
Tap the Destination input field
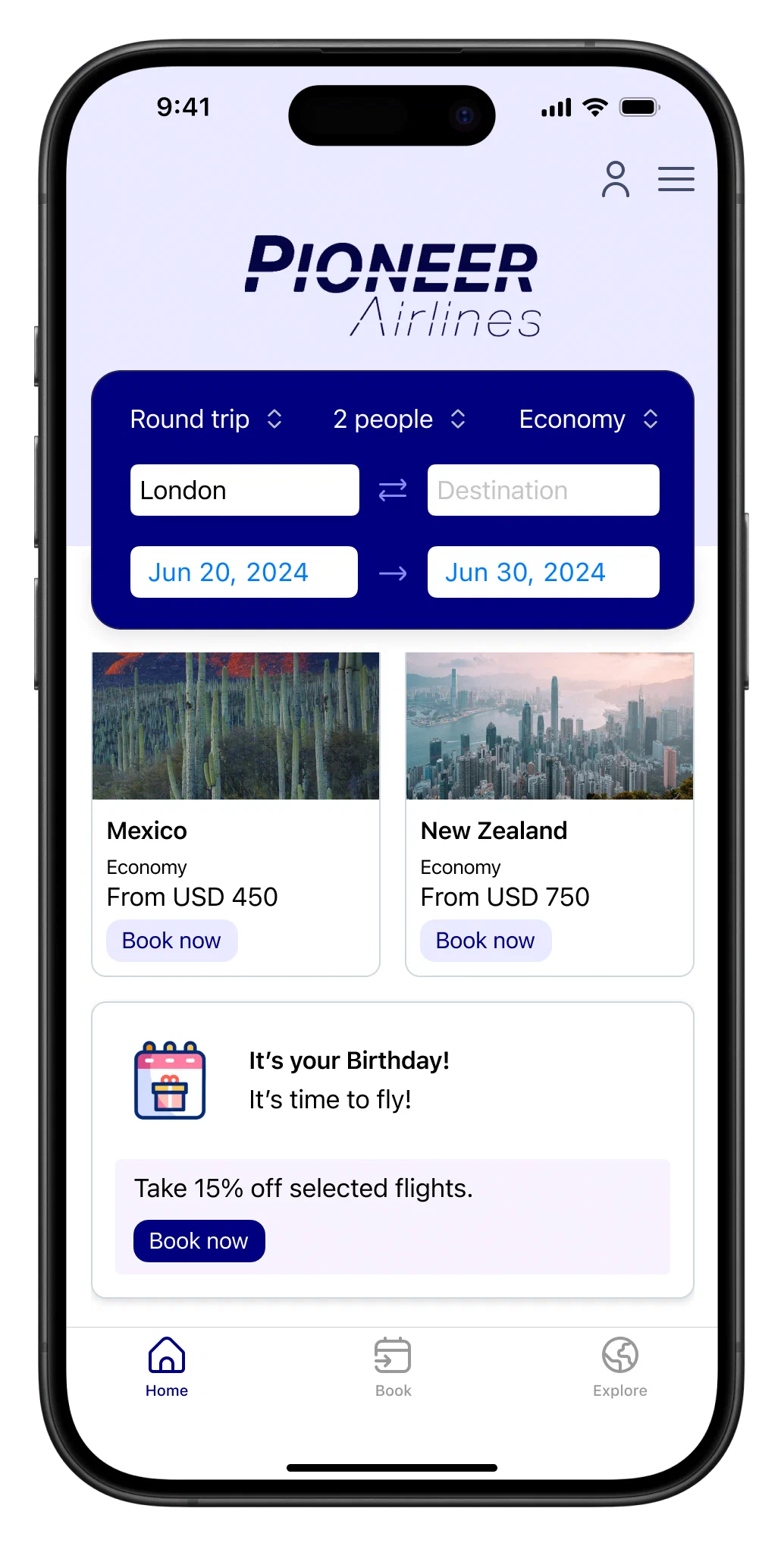(543, 490)
